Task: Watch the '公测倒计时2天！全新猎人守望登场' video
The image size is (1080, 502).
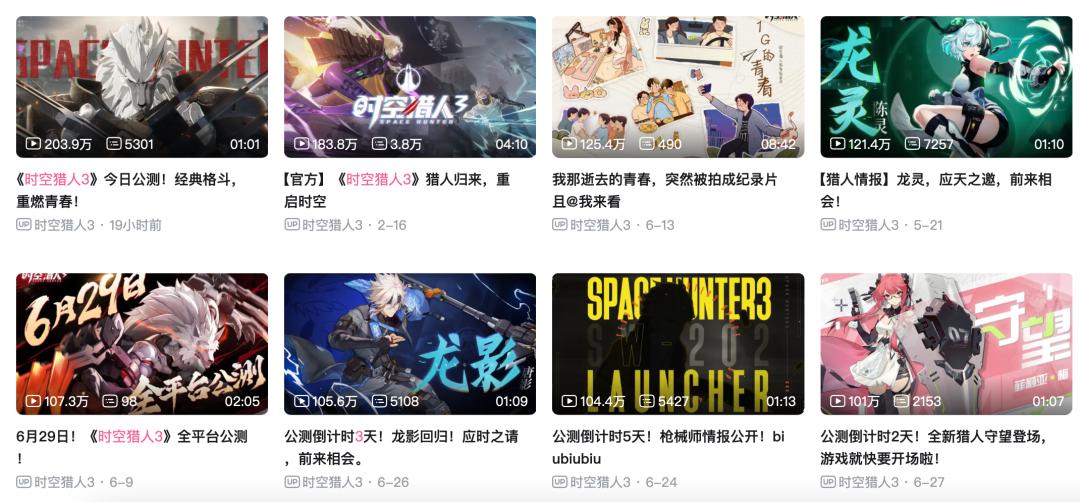Action: pos(945,343)
